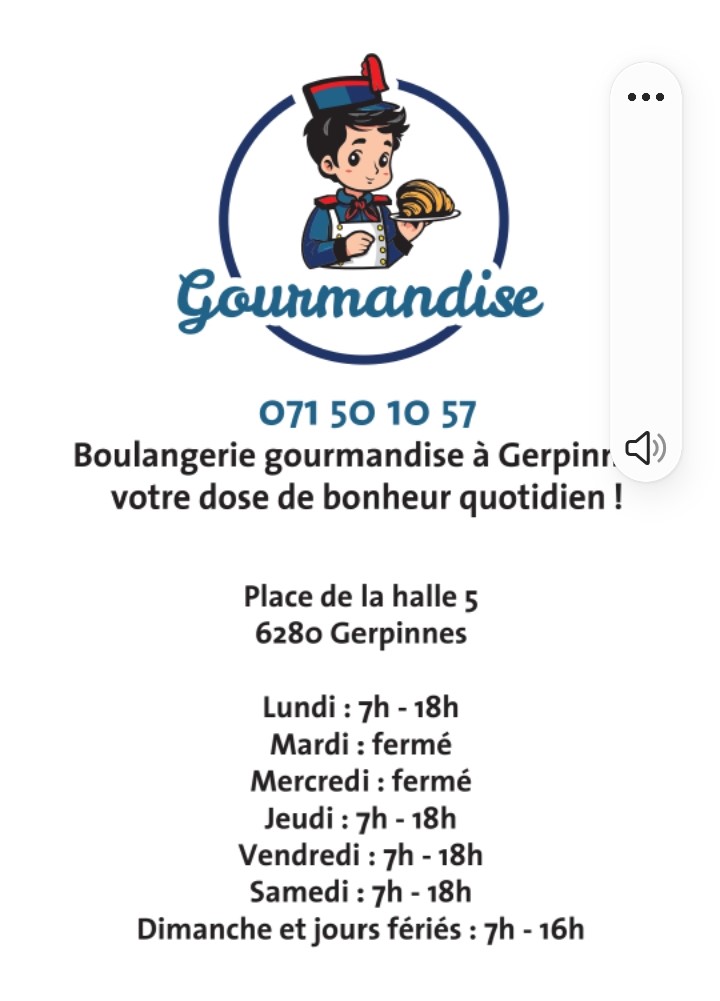The image size is (720, 1001).
Task: Mute the audio via the speaker icon
Action: [646, 448]
